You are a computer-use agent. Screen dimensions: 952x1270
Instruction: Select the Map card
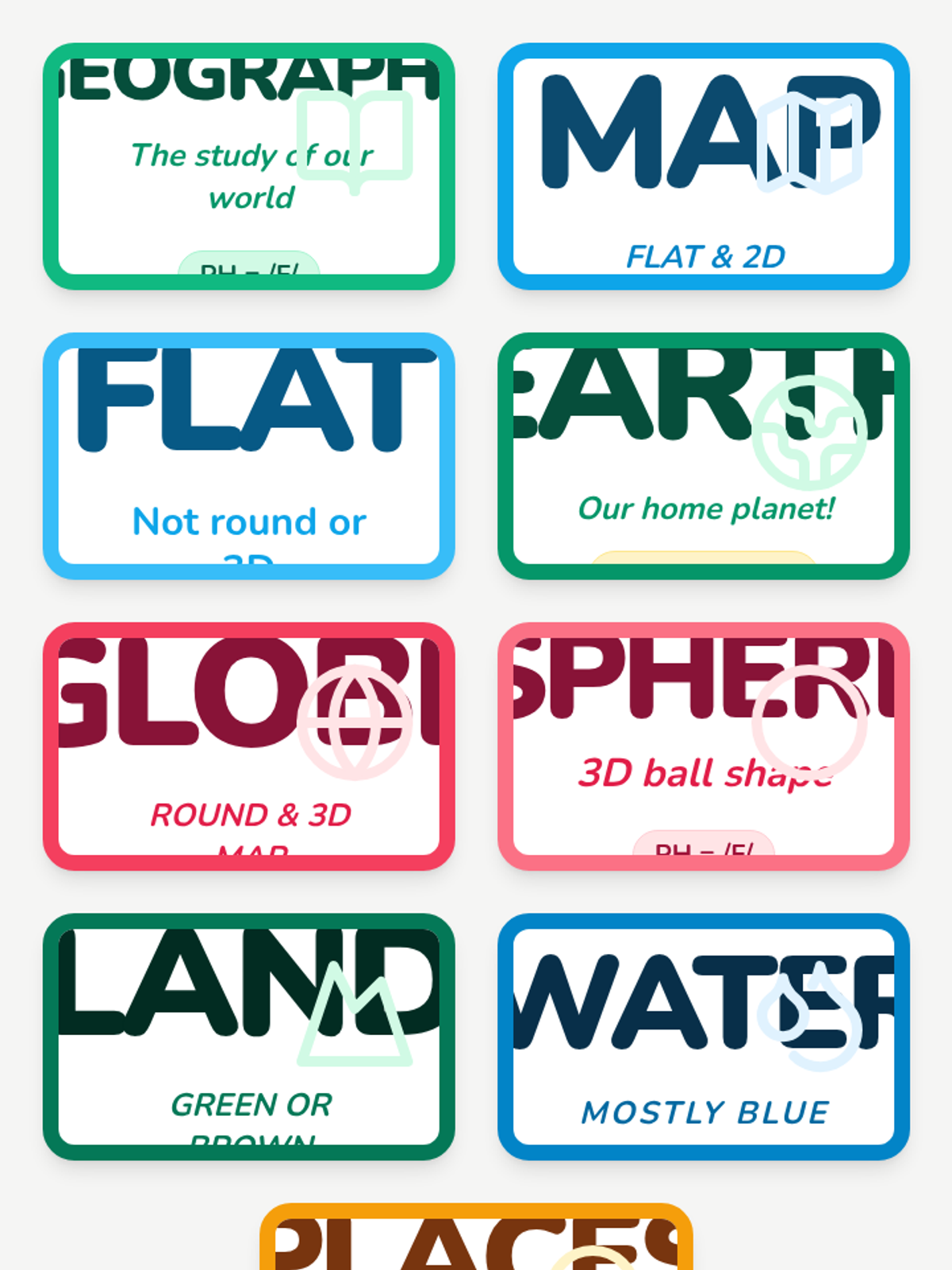click(703, 166)
